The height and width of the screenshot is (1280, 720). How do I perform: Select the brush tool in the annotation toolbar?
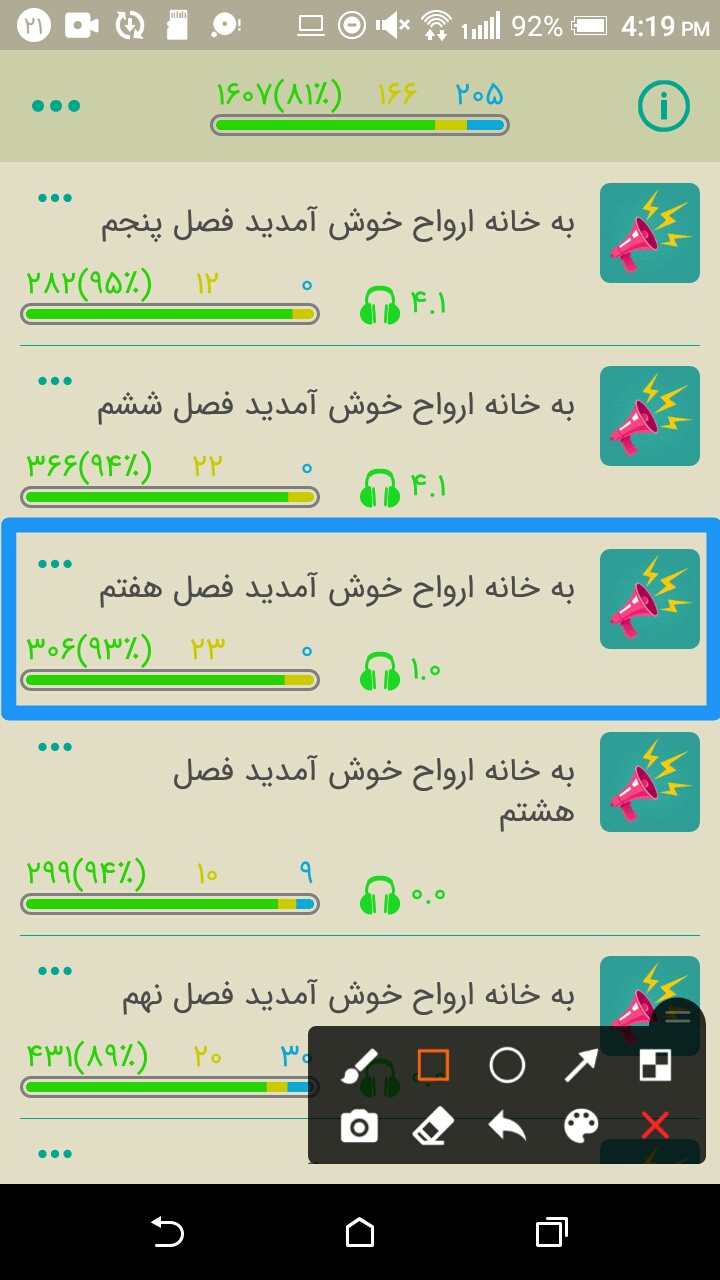[359, 1066]
